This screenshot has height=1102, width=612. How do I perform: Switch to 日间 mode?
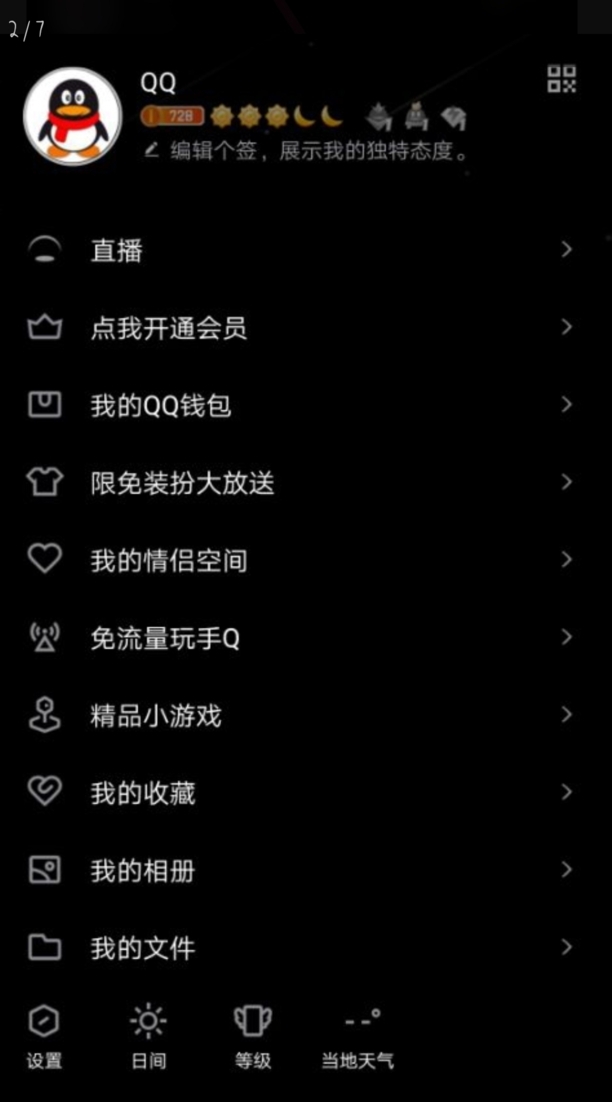point(148,1037)
